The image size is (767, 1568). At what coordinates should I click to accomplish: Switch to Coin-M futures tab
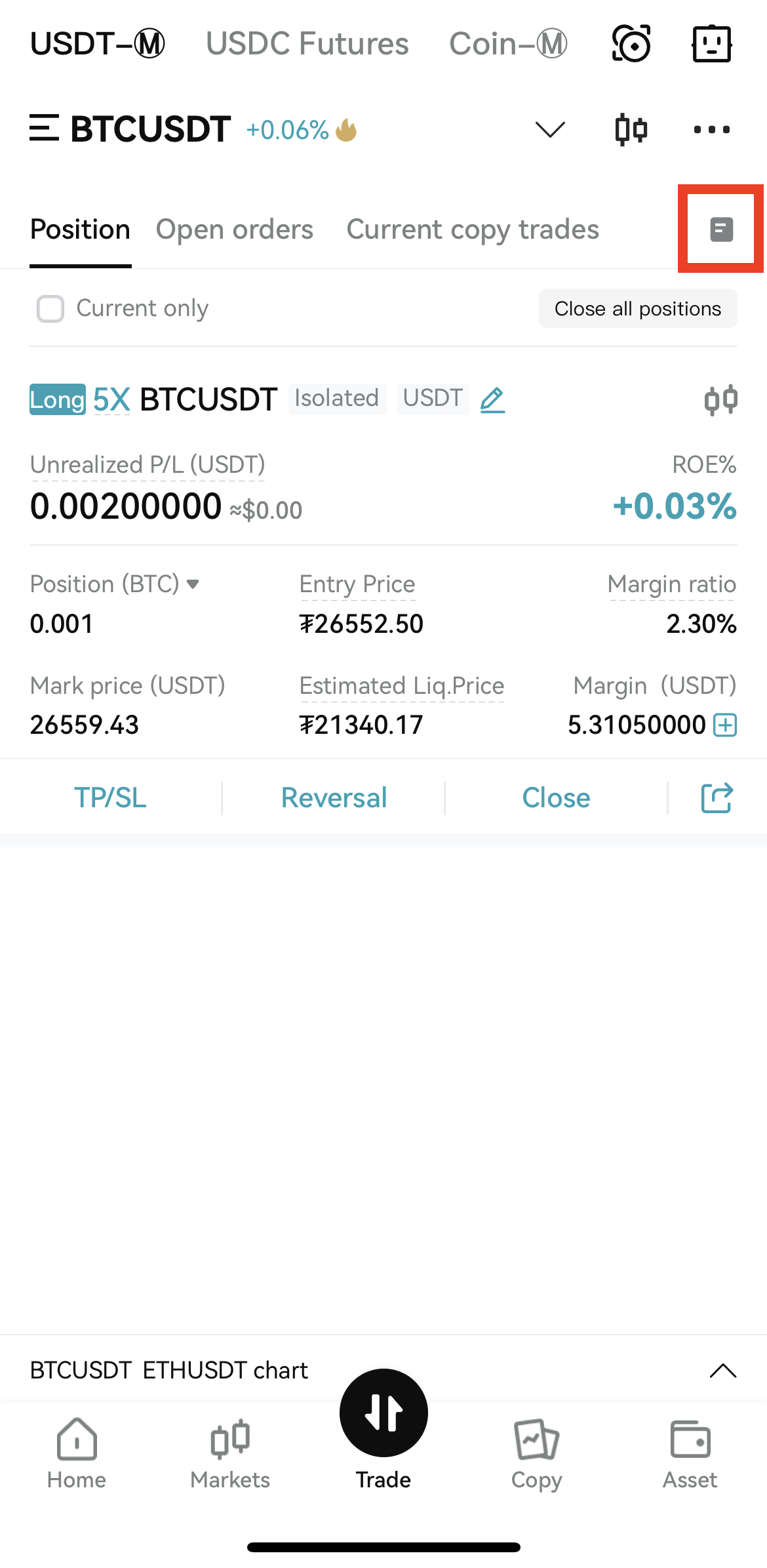508,44
